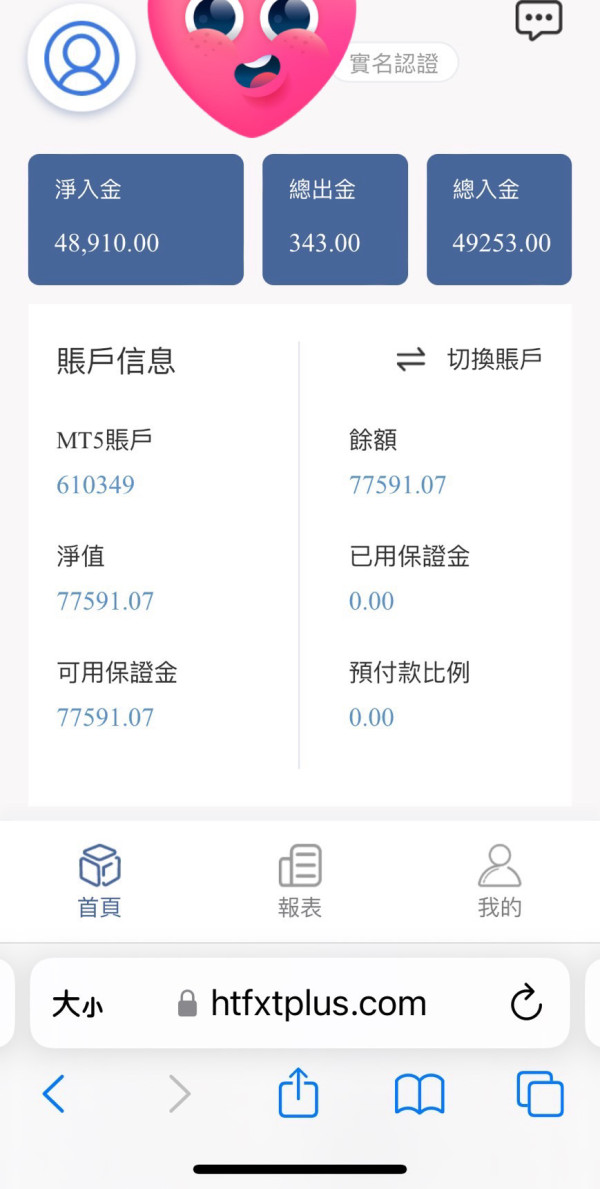Switch to the 報表 tab

click(300, 881)
